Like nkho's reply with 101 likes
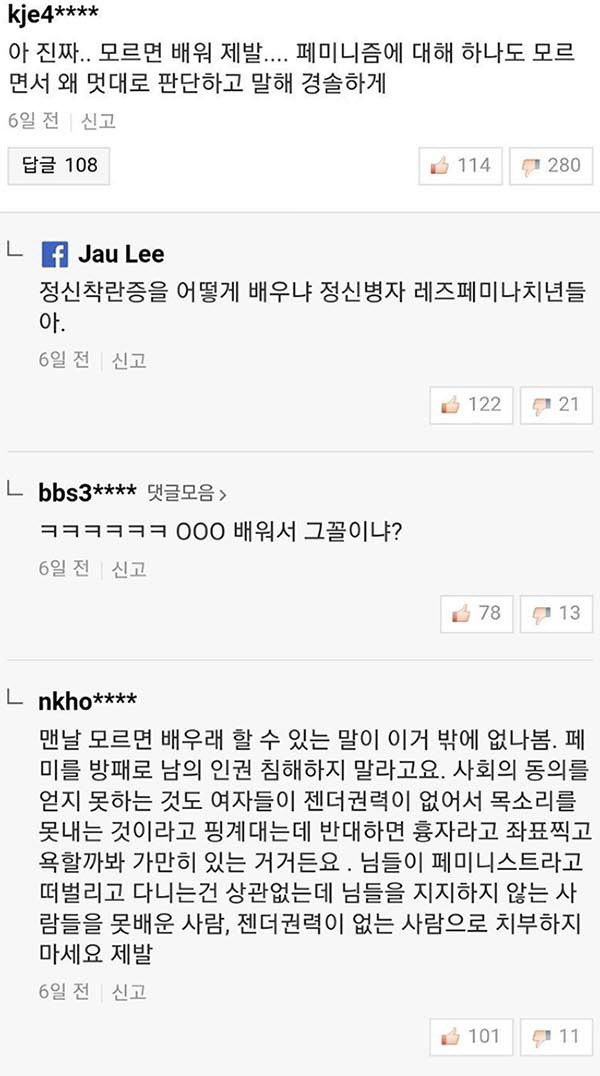Image resolution: width=600 pixels, height=1076 pixels. (x=471, y=1036)
